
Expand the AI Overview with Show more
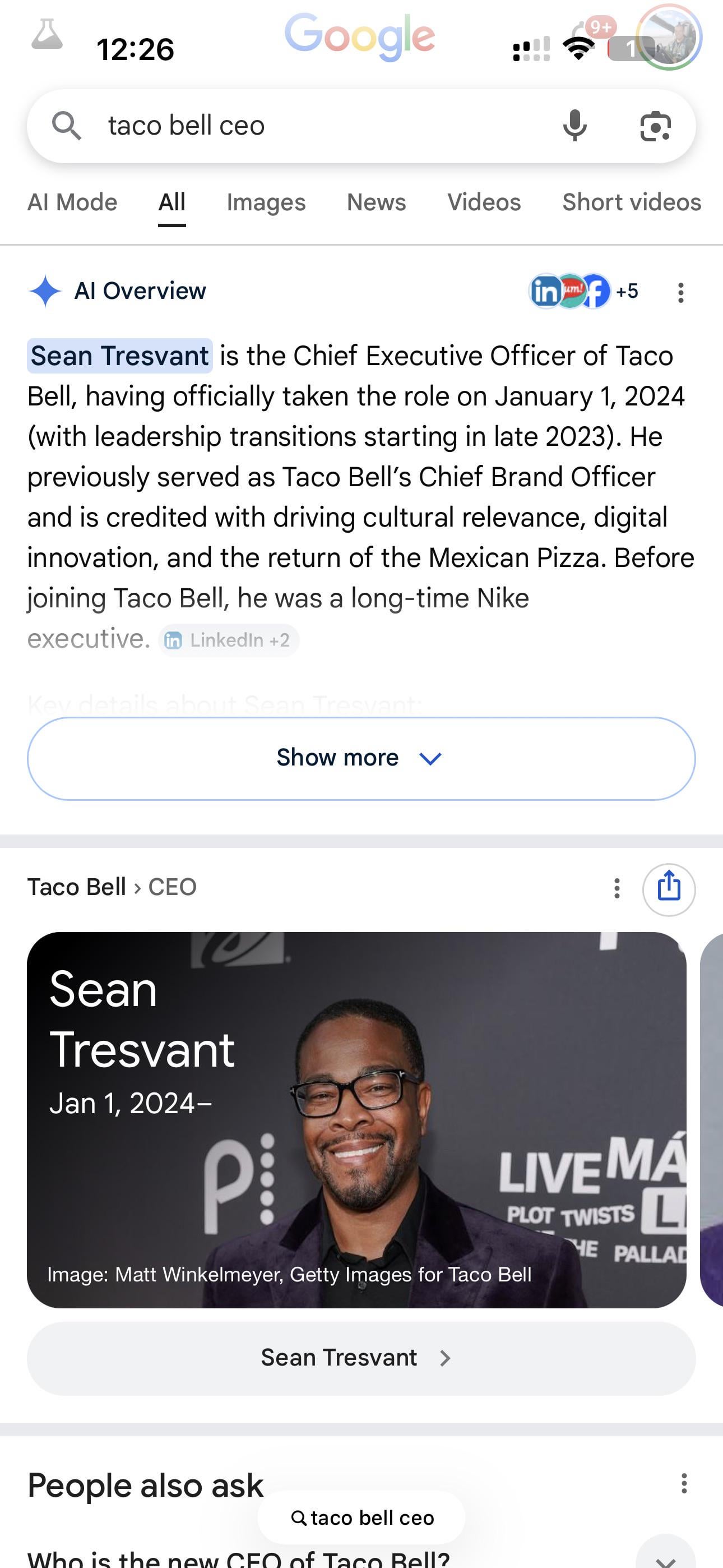[x=361, y=758]
